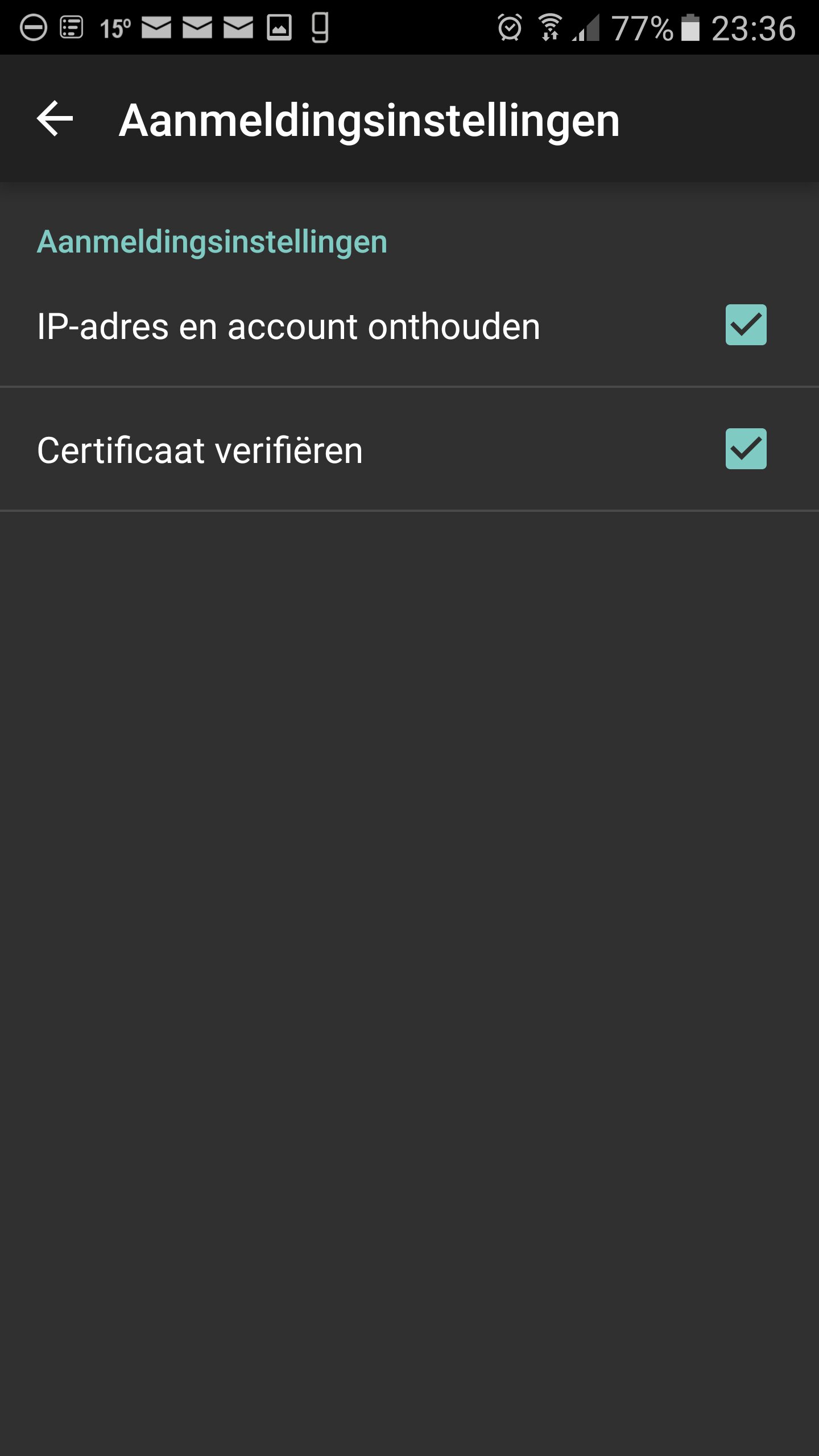
Task: Disable the Certificaat verifiëren checkbox
Action: pos(746,449)
